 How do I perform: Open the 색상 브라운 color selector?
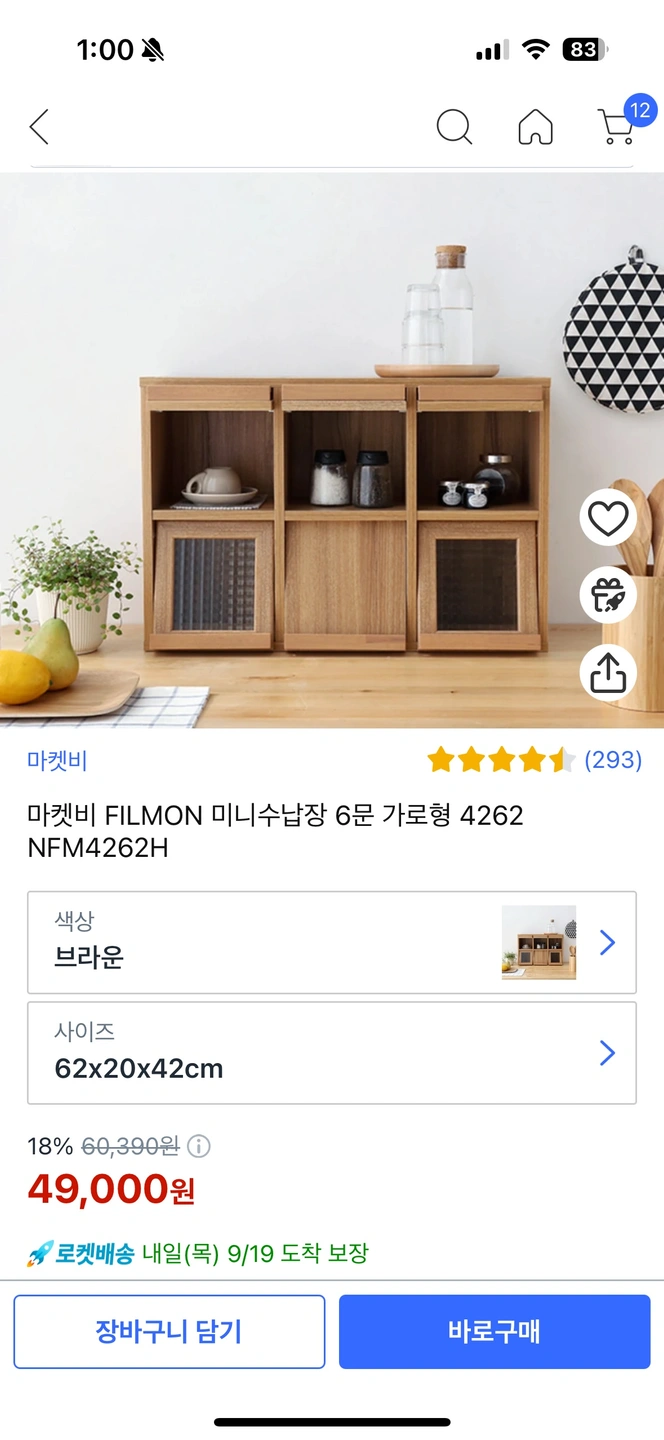(x=331, y=942)
